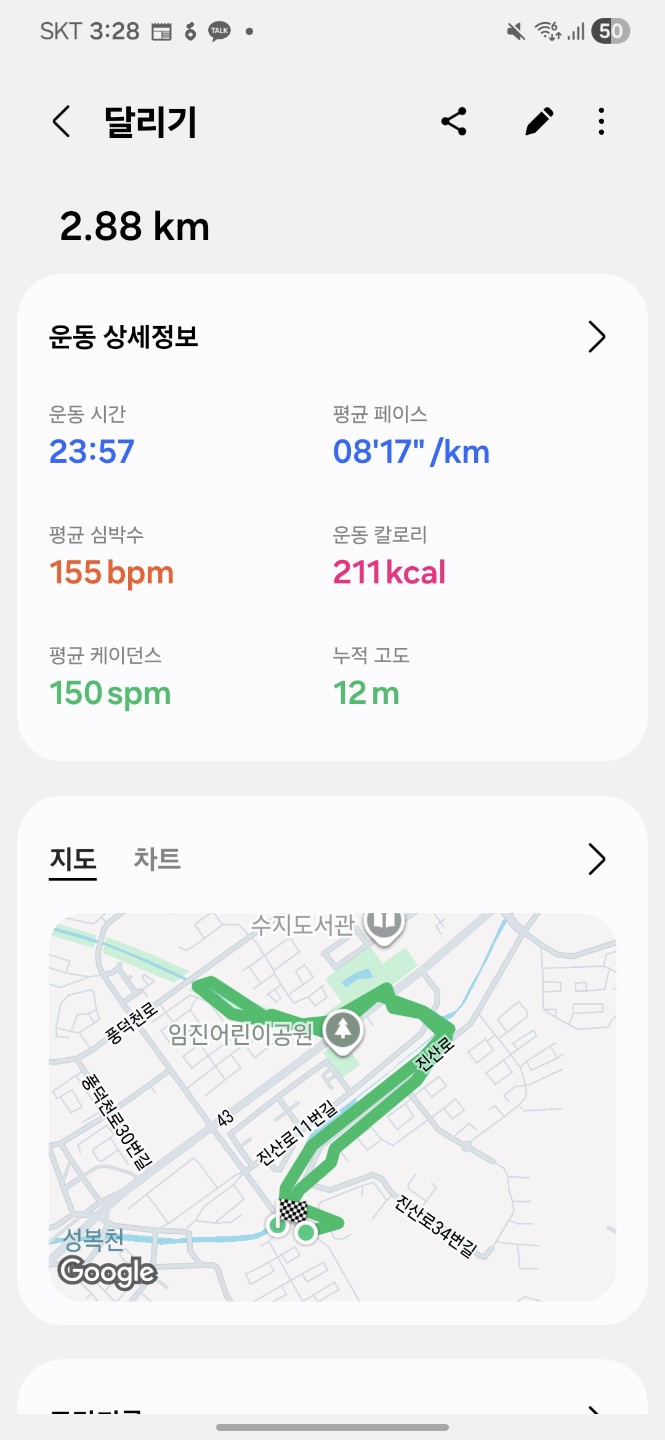Open the running route map preview
Image resolution: width=665 pixels, height=1440 pixels.
[x=332, y=1106]
